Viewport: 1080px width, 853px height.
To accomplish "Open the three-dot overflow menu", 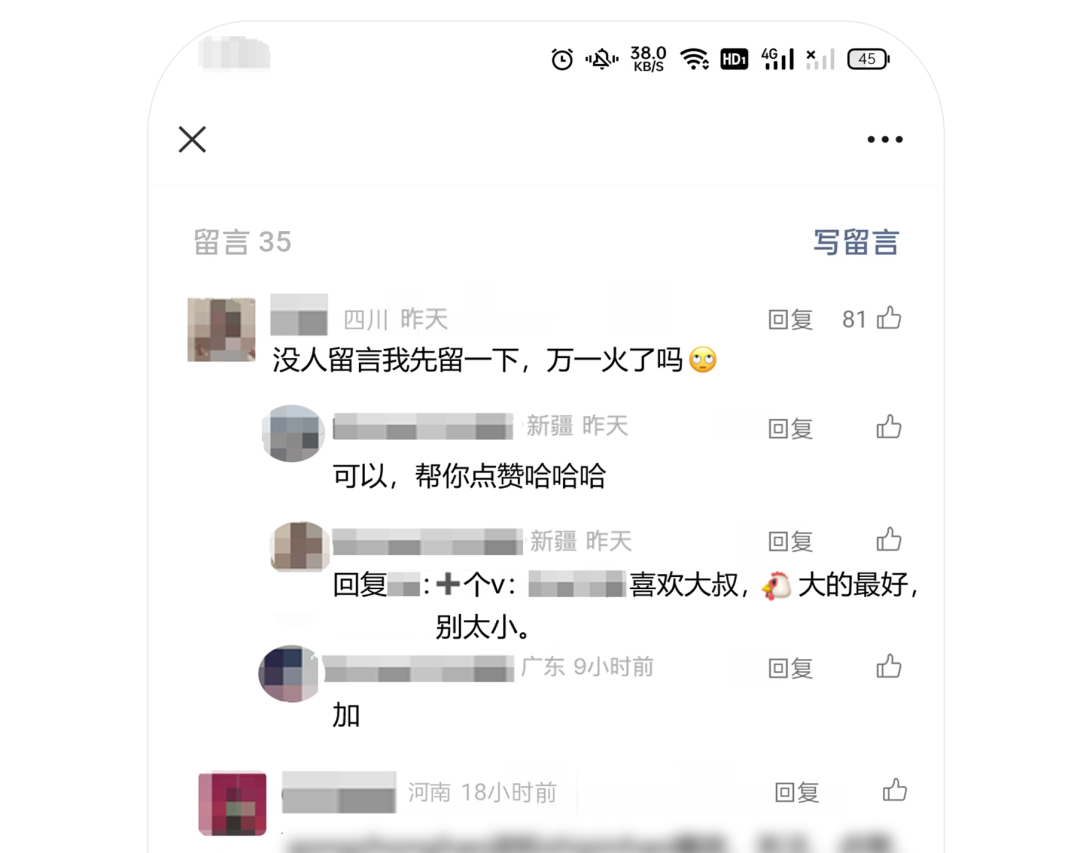I will click(x=884, y=140).
